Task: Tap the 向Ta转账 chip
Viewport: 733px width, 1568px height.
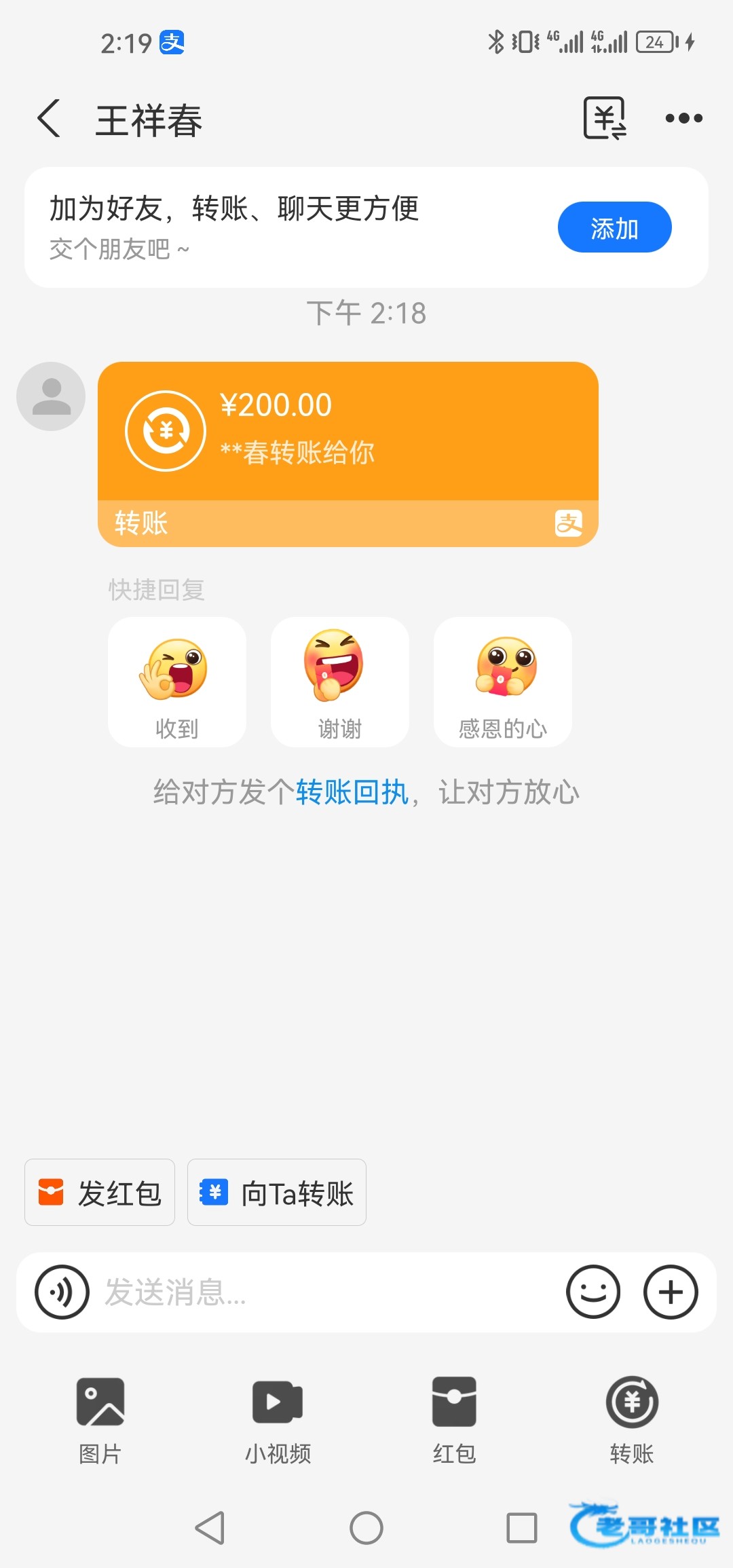Action: coord(277,1193)
